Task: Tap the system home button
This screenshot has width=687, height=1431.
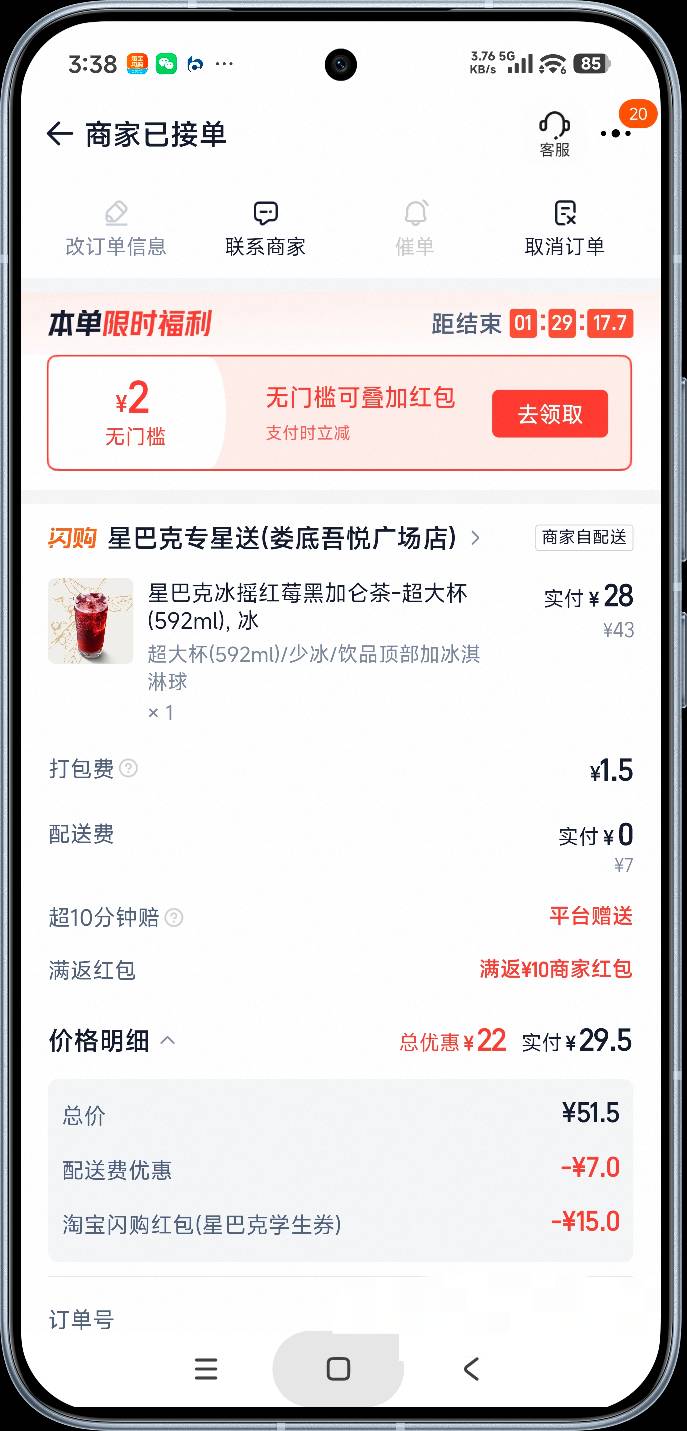Action: click(x=338, y=1369)
